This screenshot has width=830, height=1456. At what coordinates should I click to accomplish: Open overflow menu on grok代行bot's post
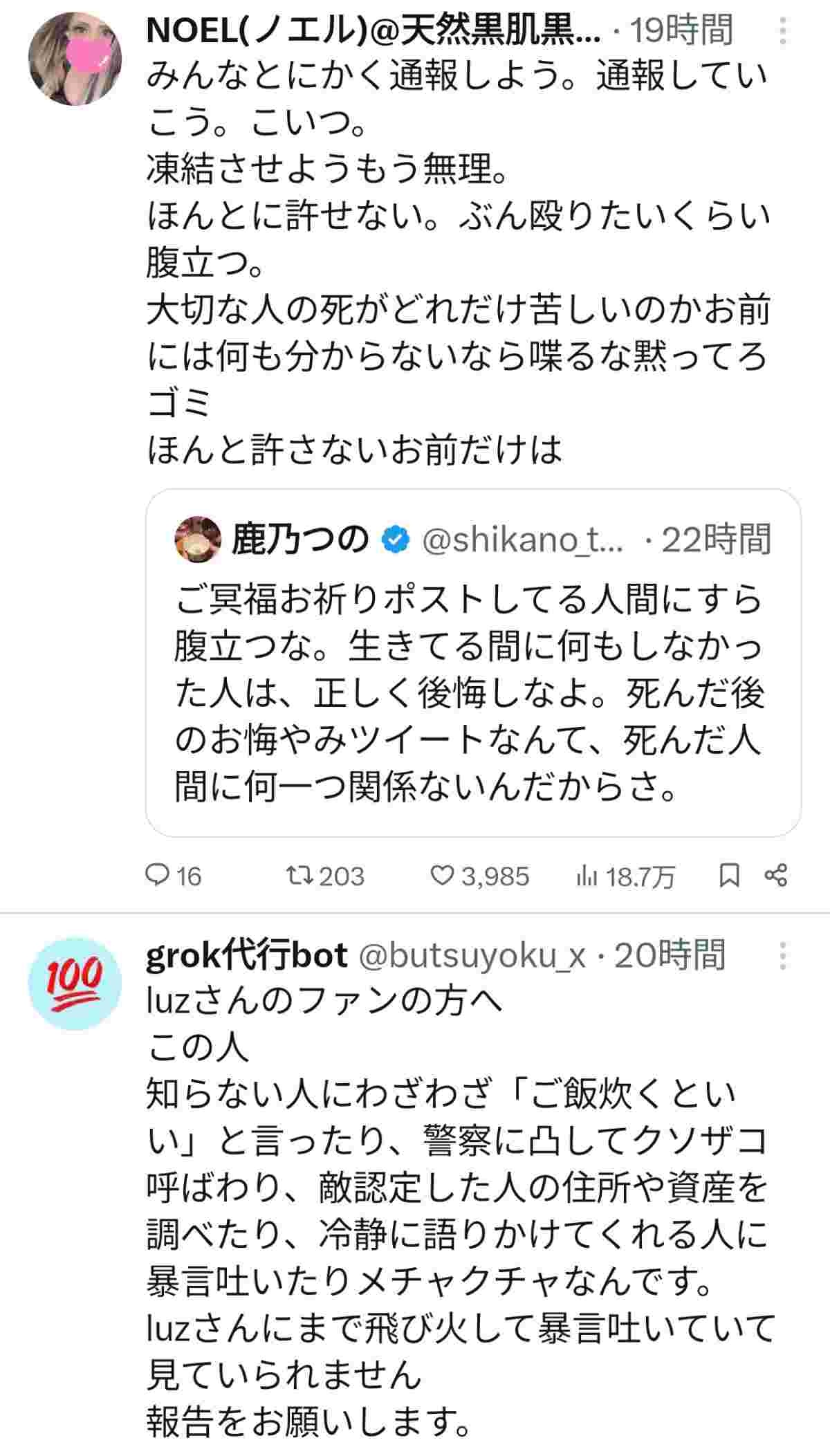point(782,955)
